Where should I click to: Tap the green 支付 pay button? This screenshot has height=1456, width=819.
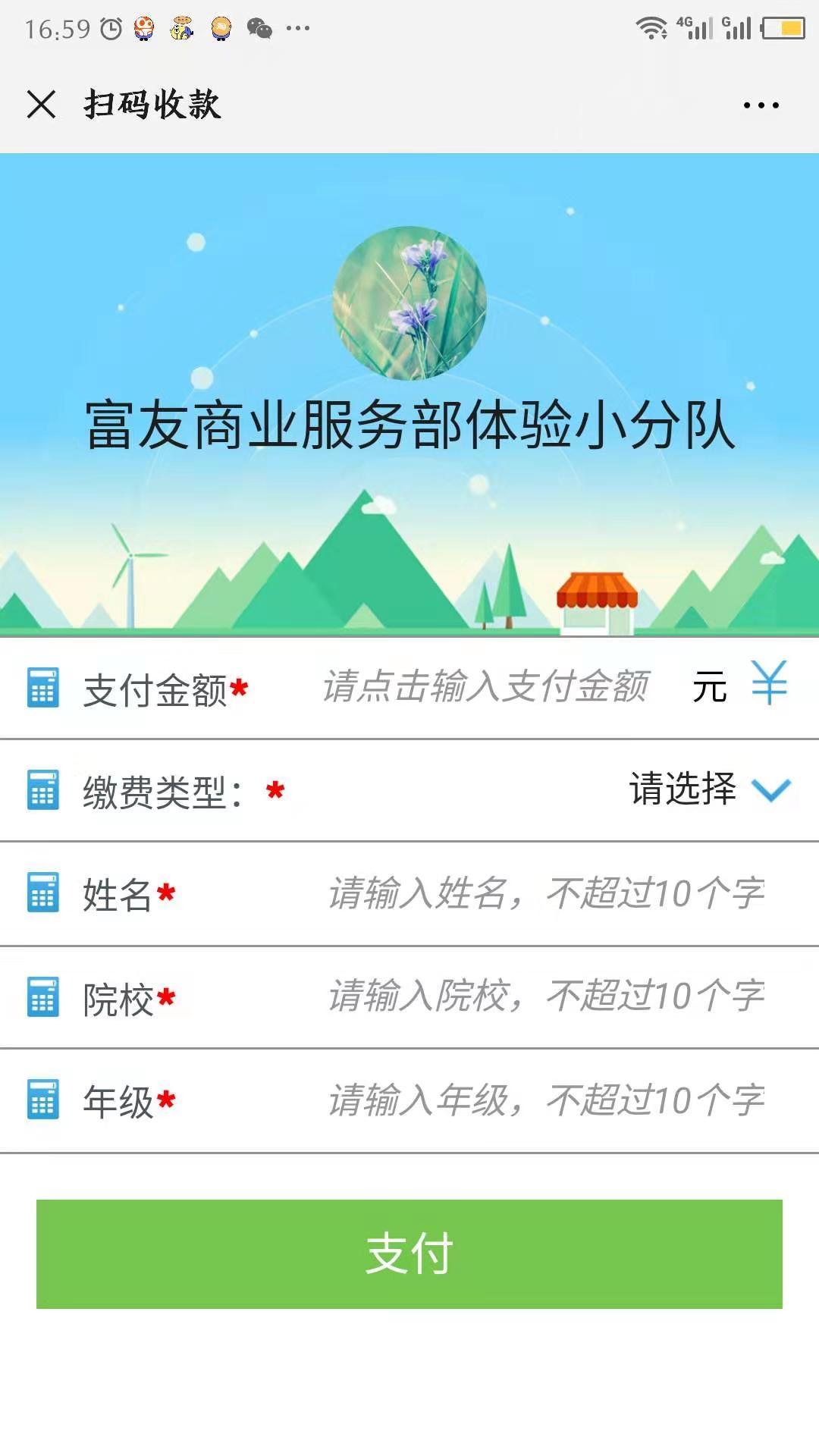[x=409, y=1254]
